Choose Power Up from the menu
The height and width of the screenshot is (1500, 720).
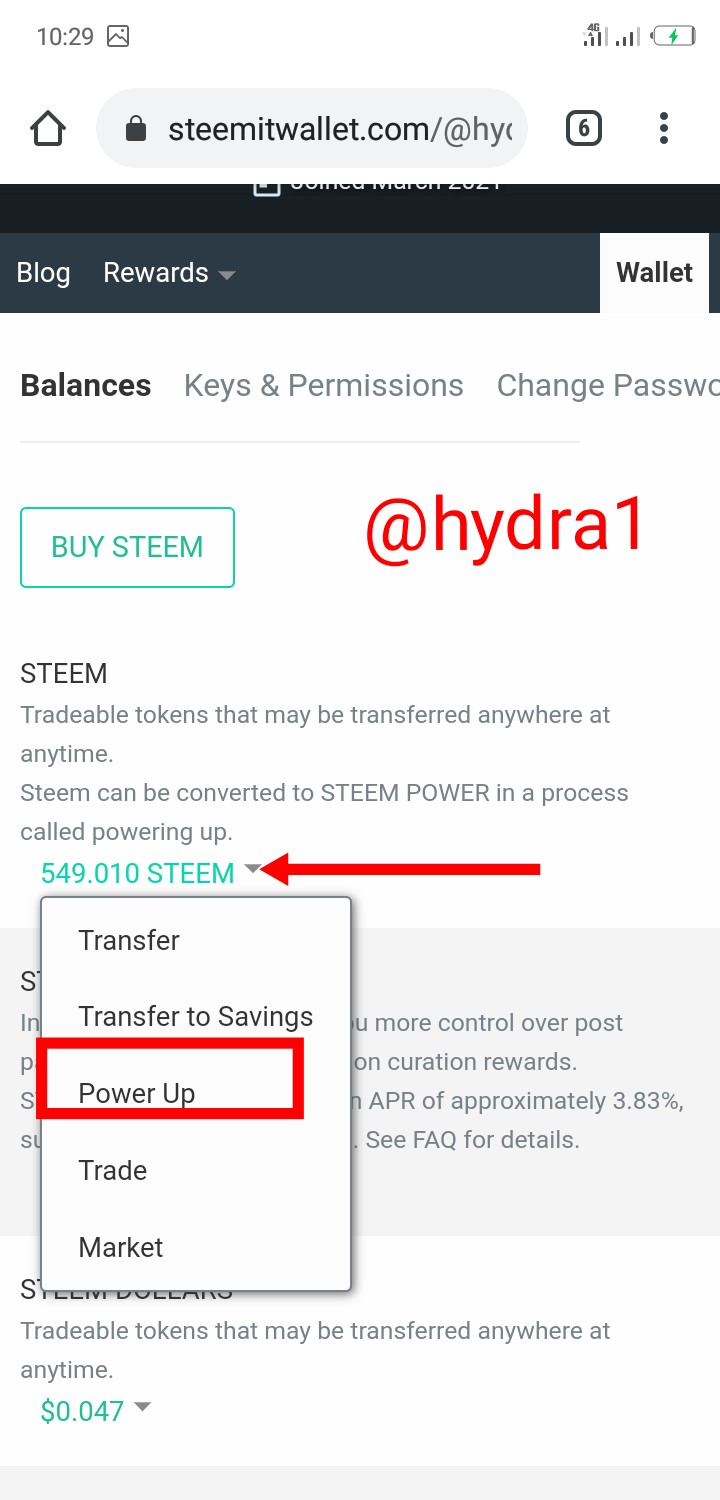tap(196, 1093)
